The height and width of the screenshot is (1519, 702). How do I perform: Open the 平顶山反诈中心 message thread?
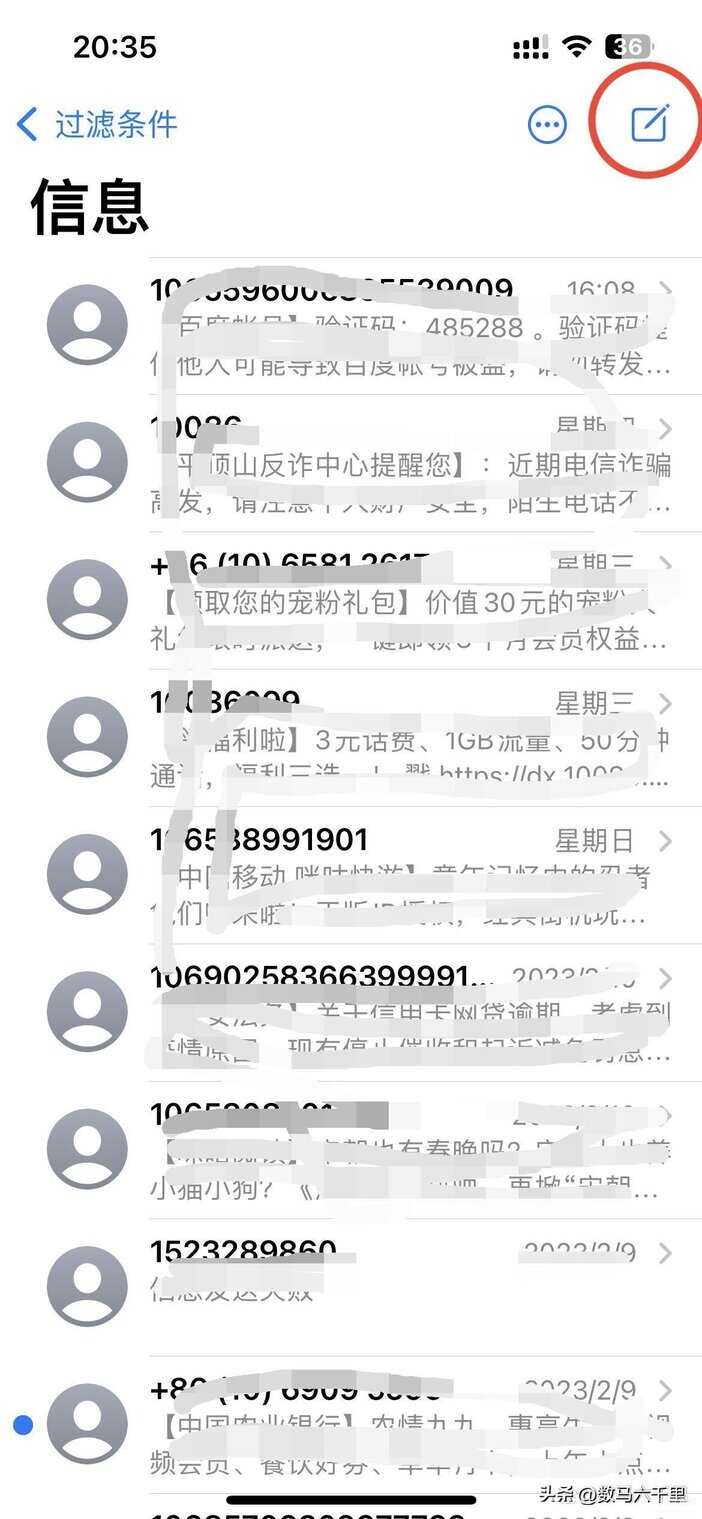(351, 463)
